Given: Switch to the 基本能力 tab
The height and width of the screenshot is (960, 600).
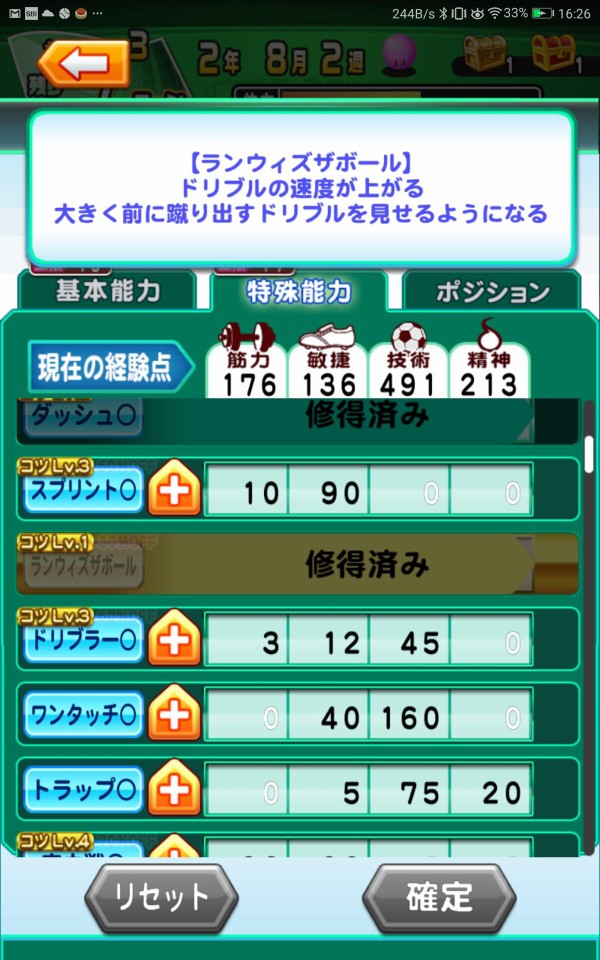Looking at the screenshot, I should tap(107, 292).
